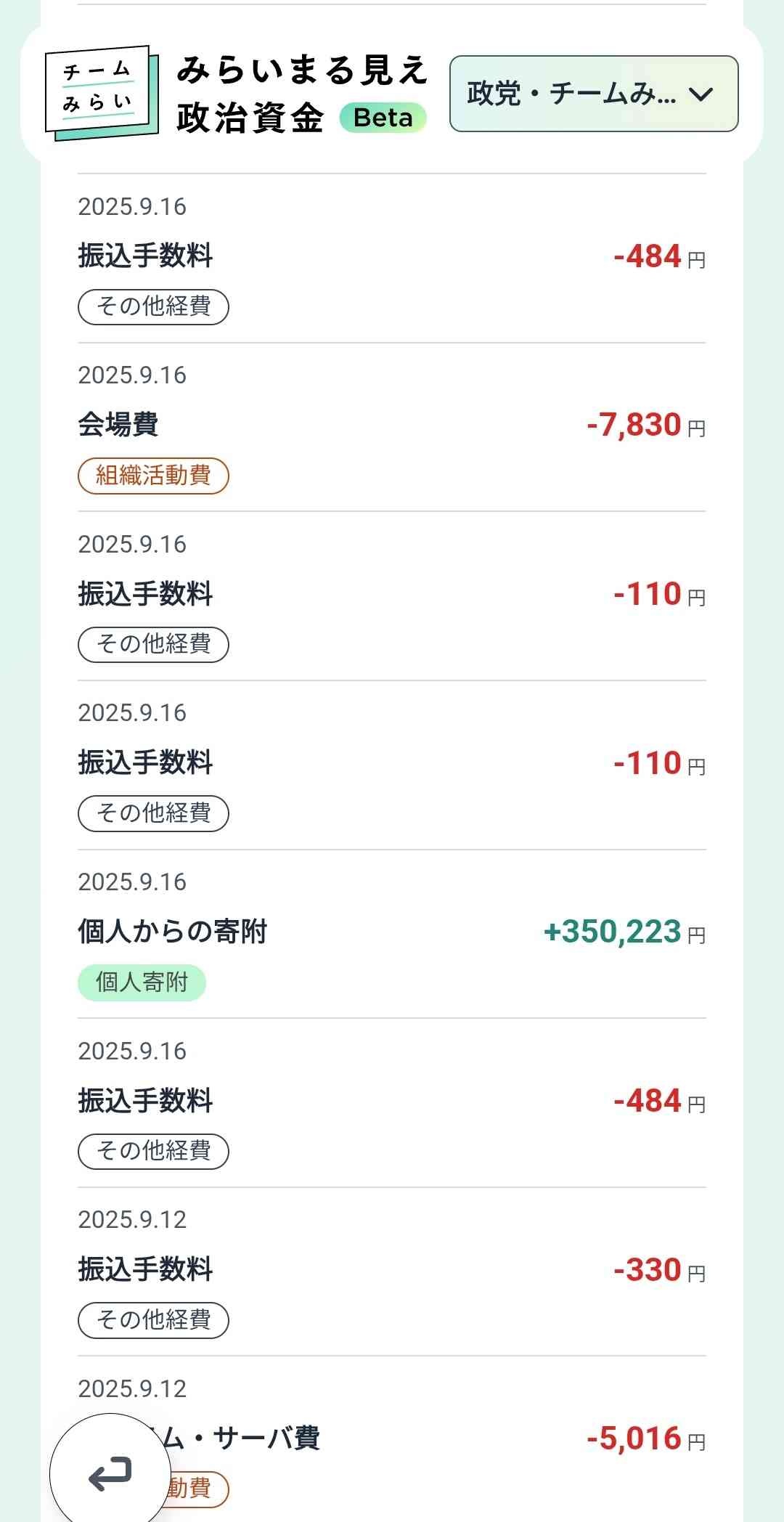Click the +350,223円 donation amount
The height and width of the screenshot is (1522, 784).
[613, 932]
